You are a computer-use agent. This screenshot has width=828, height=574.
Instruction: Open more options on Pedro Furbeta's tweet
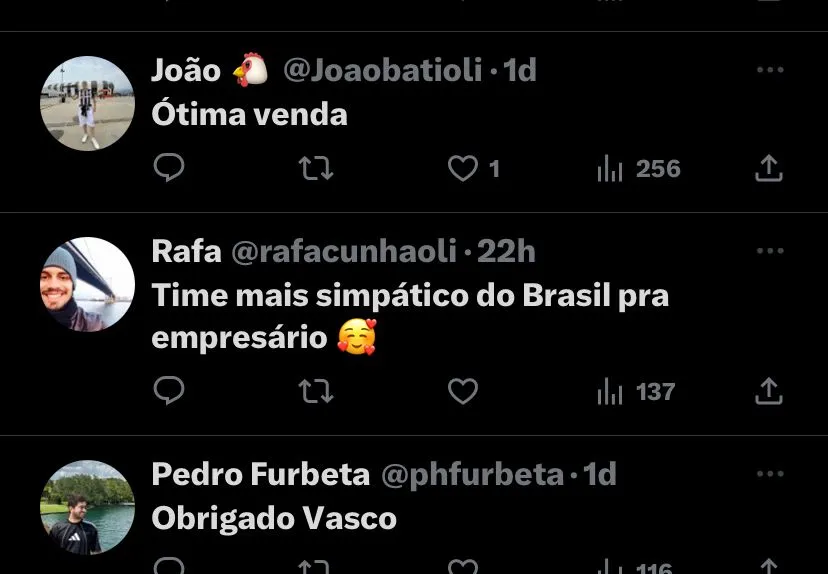pos(770,474)
